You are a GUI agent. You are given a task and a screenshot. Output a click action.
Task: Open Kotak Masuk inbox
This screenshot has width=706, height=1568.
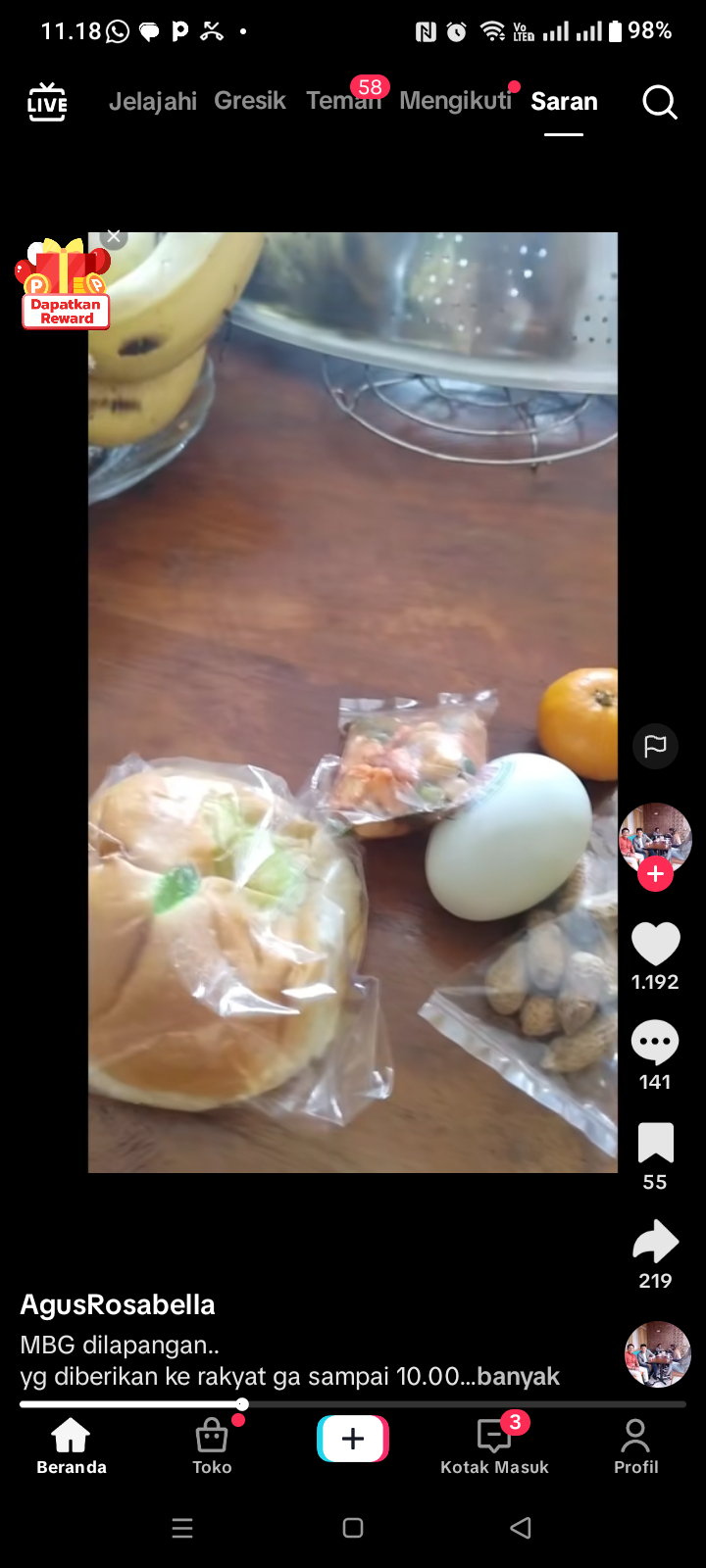pos(494,1445)
